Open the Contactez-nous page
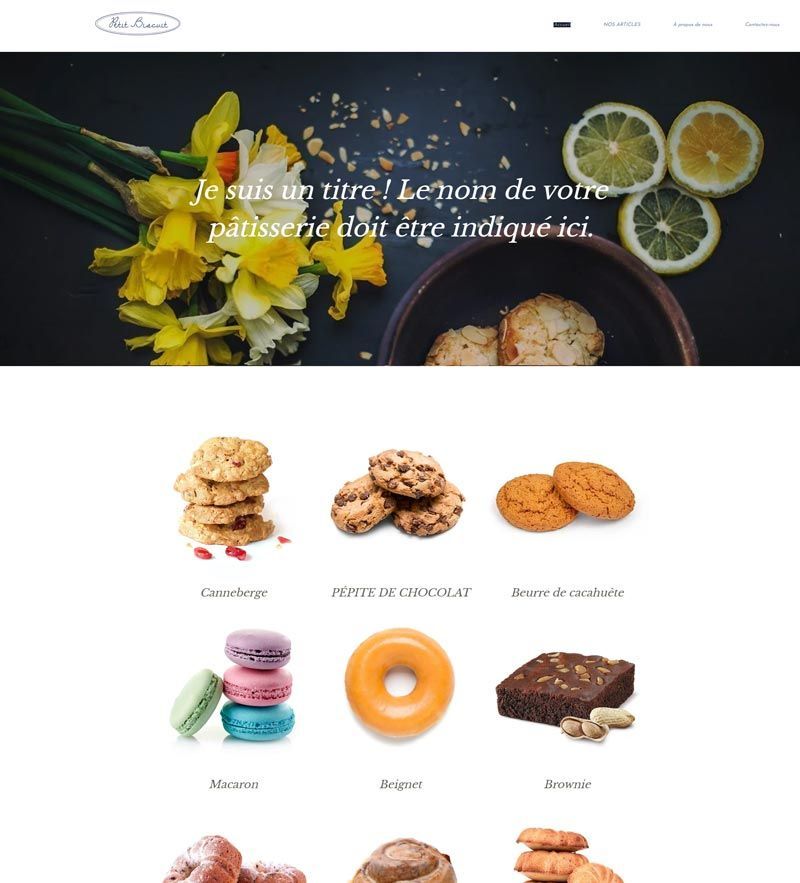This screenshot has width=800, height=883. click(x=762, y=24)
